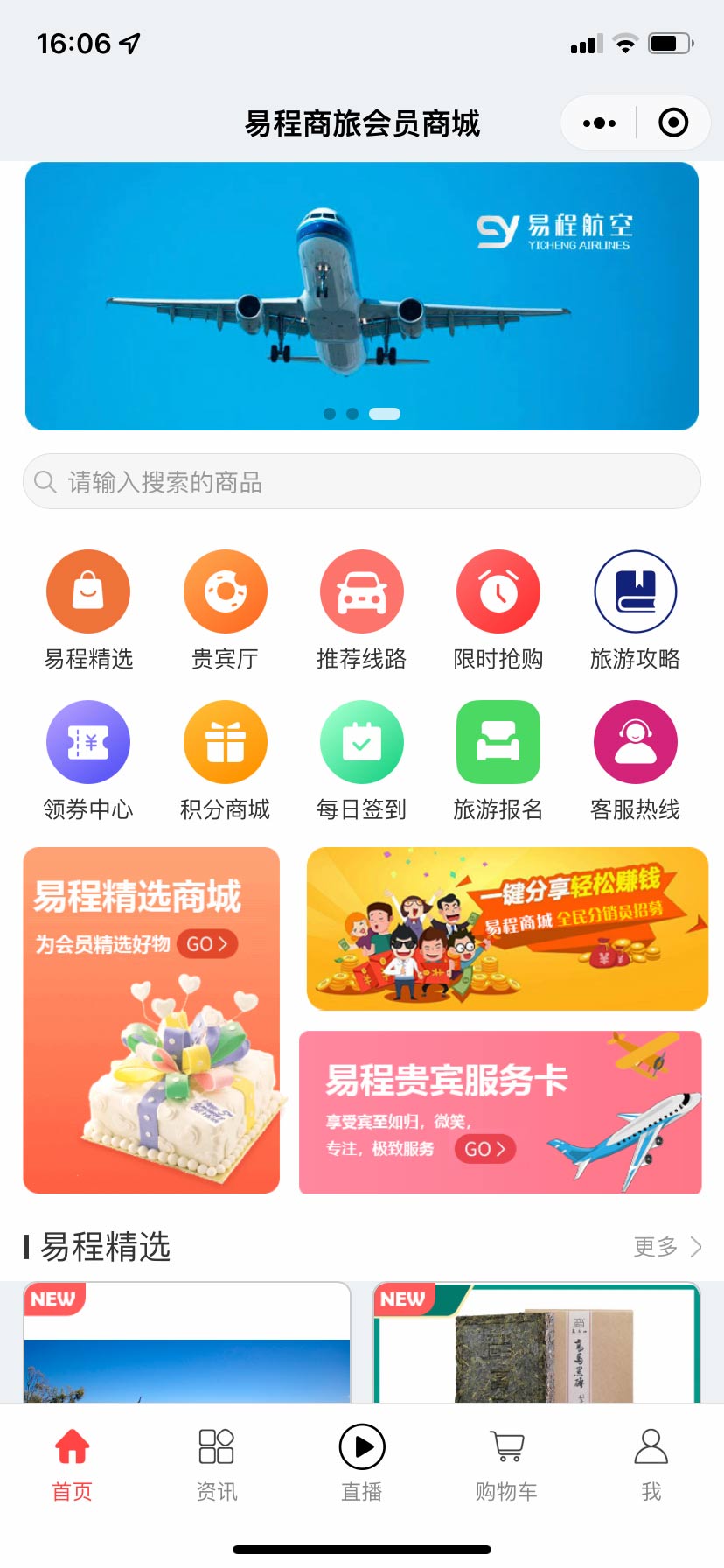Tap the product search box

pos(362,481)
